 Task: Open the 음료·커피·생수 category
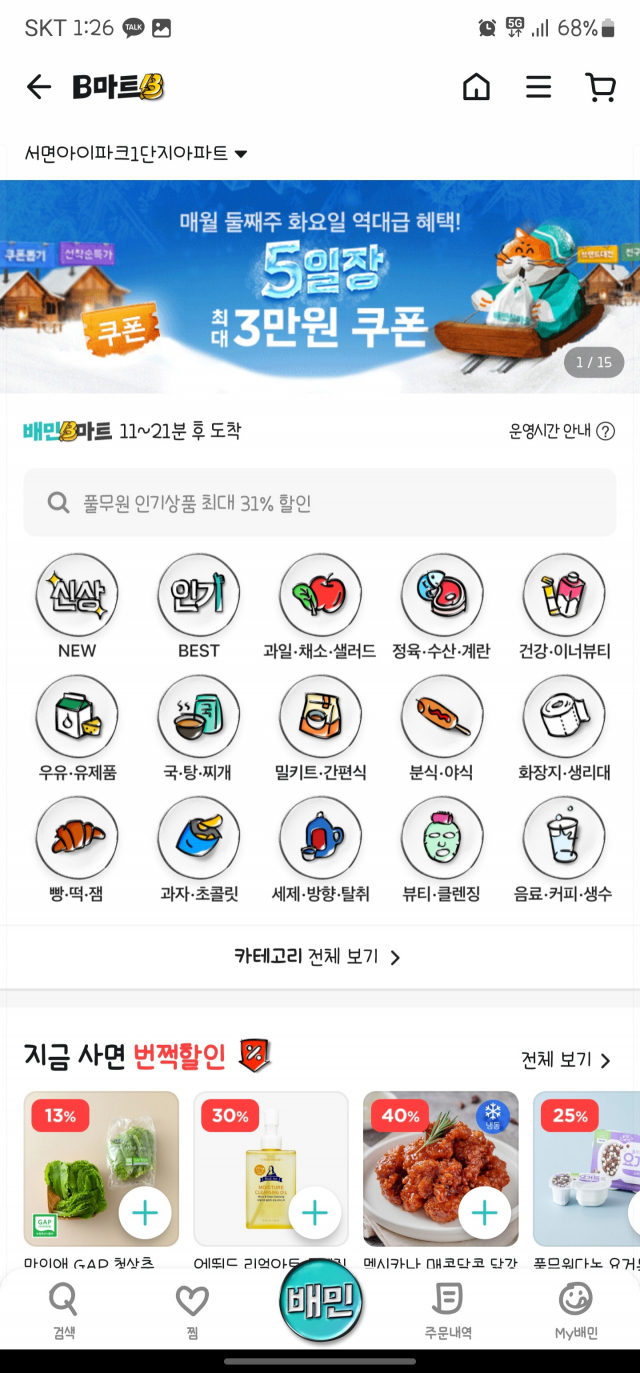[563, 840]
